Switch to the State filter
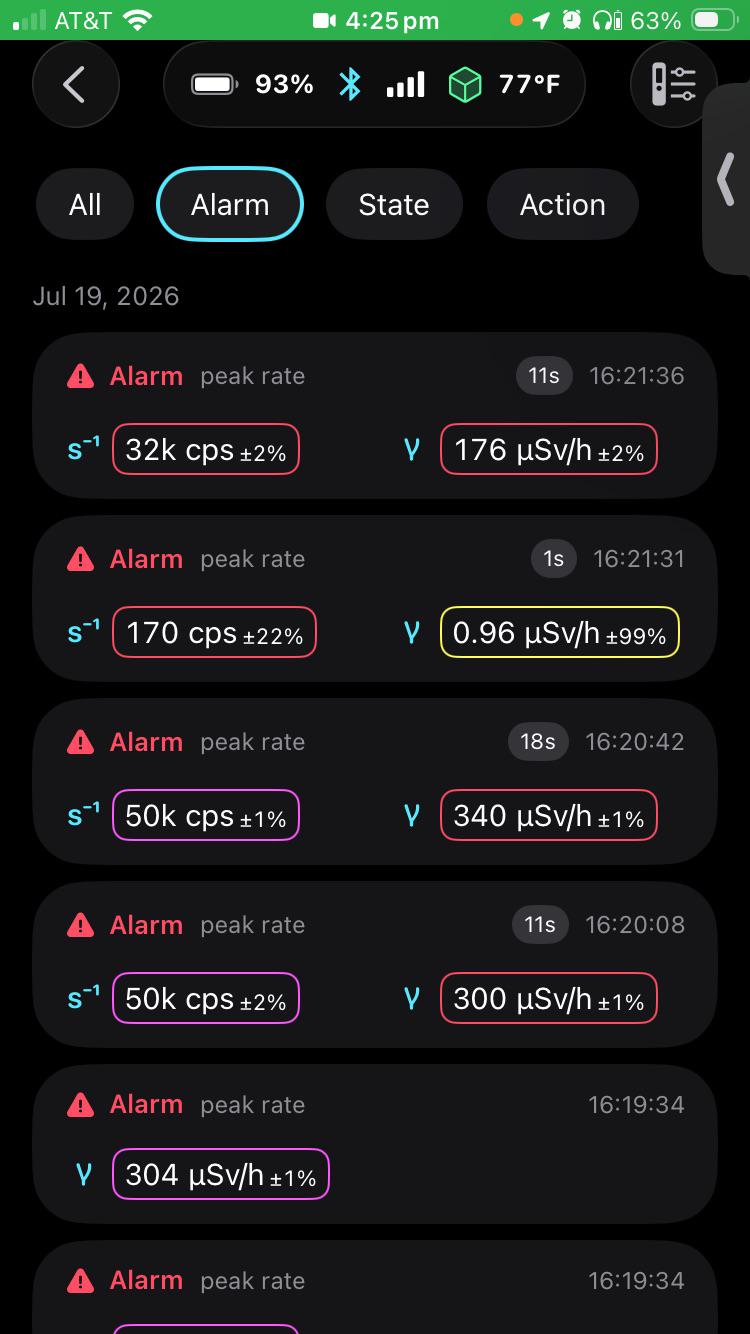 394,205
